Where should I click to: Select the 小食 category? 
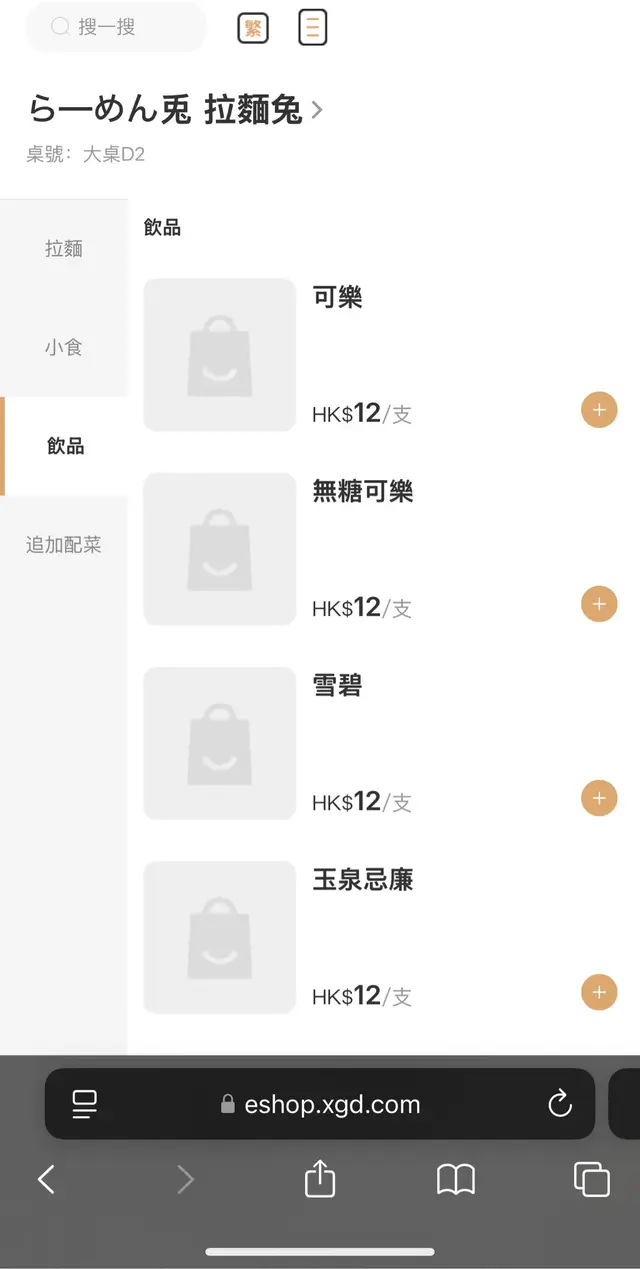[x=64, y=348]
